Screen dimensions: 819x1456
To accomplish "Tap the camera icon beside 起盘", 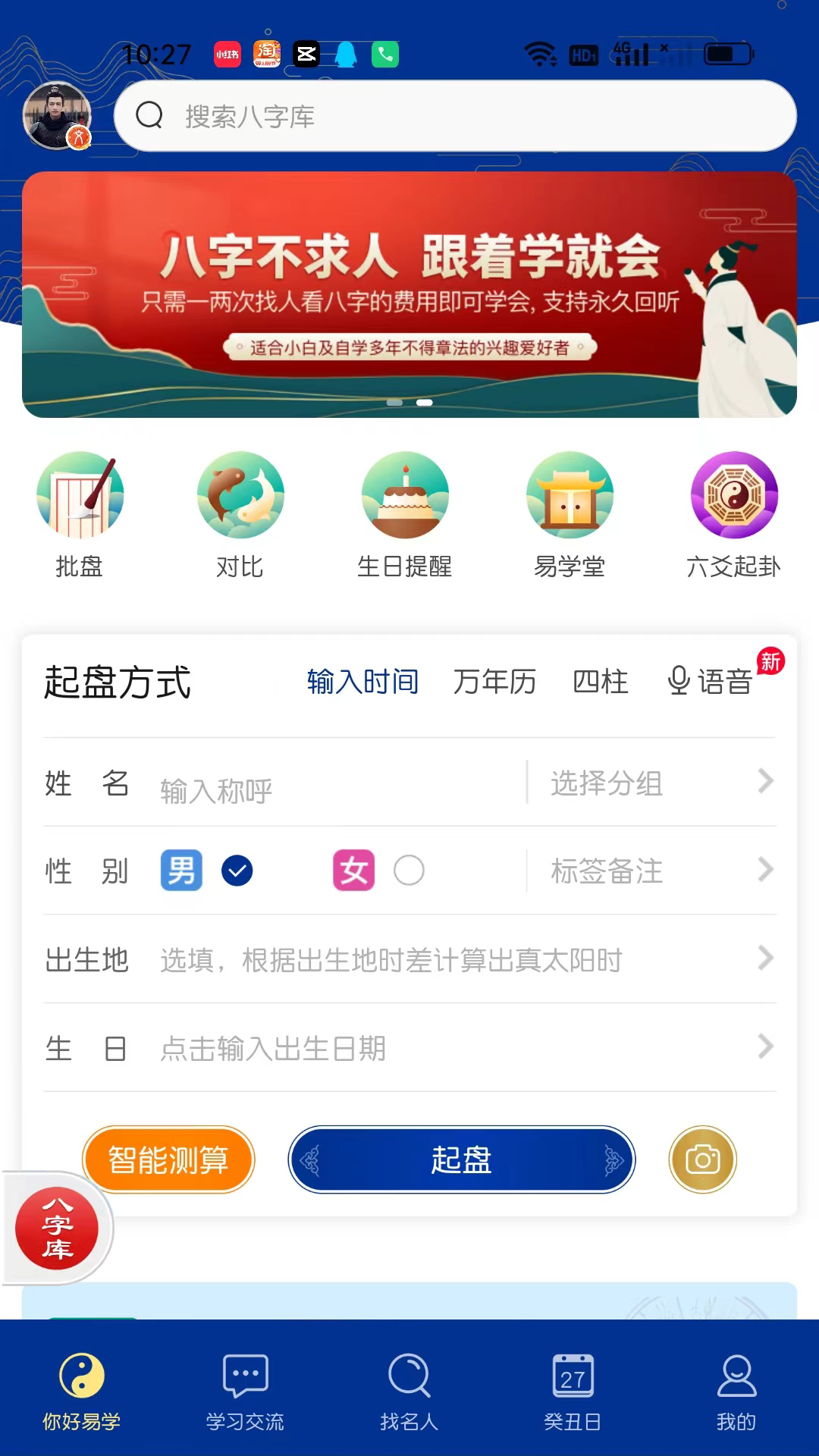I will (702, 1159).
